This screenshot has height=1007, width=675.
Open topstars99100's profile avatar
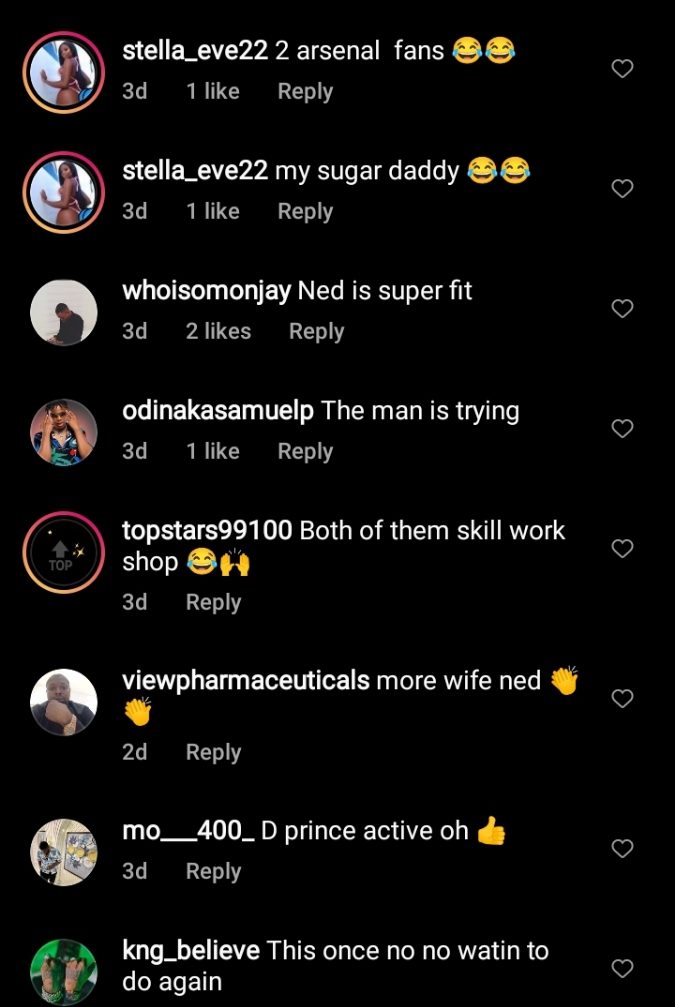63,552
